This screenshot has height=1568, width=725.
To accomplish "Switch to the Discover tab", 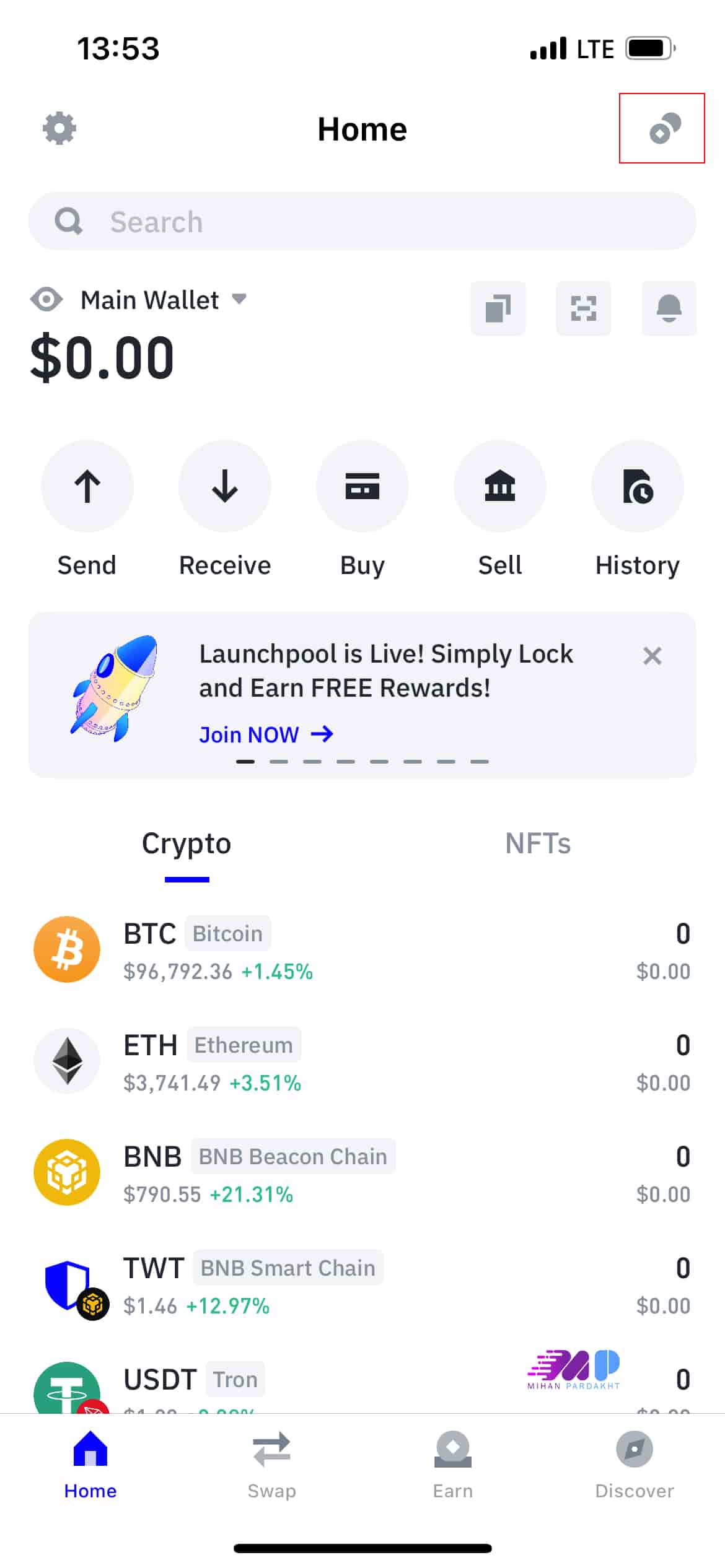I will (634, 1464).
